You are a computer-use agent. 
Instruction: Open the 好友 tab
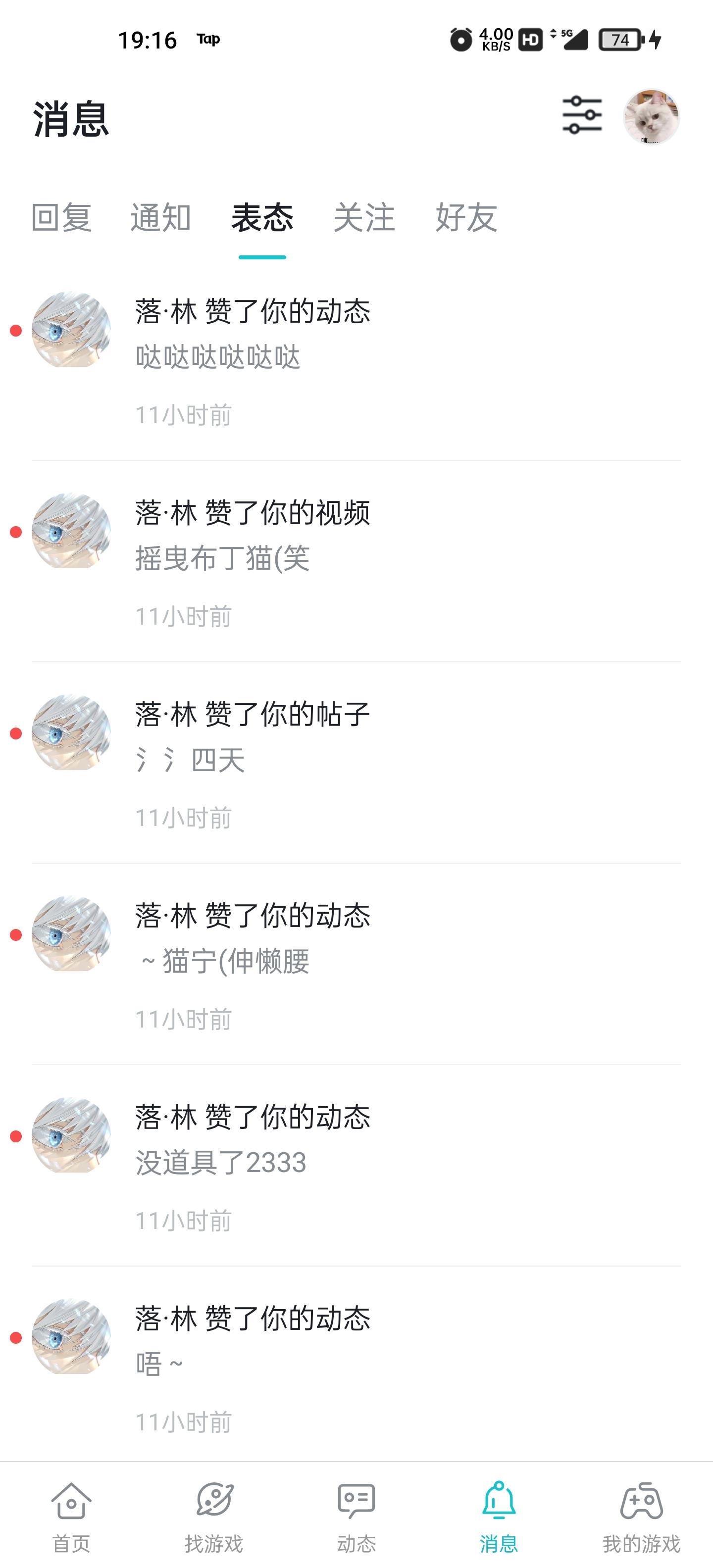click(x=466, y=219)
